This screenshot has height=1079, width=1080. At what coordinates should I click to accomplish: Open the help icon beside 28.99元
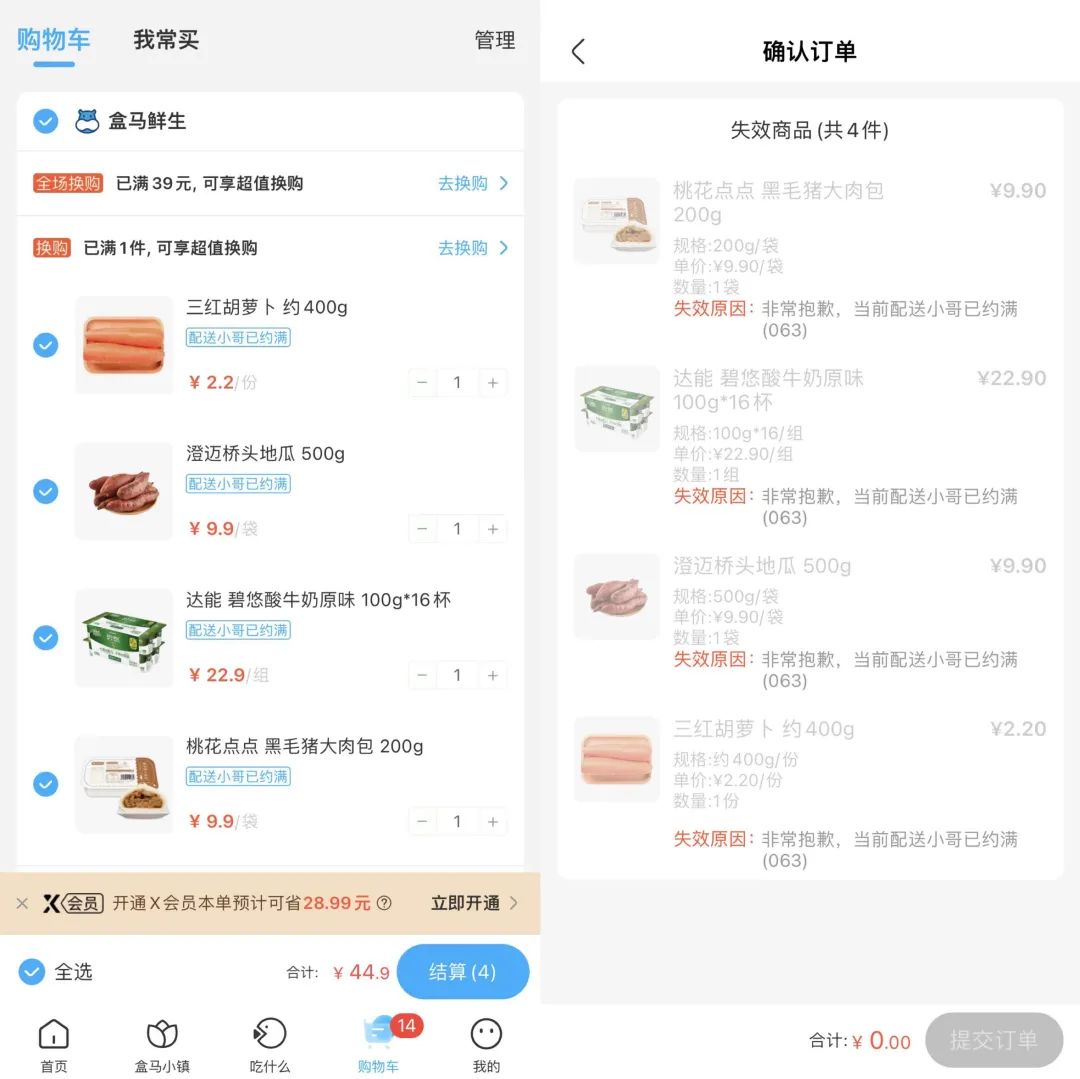click(x=384, y=904)
